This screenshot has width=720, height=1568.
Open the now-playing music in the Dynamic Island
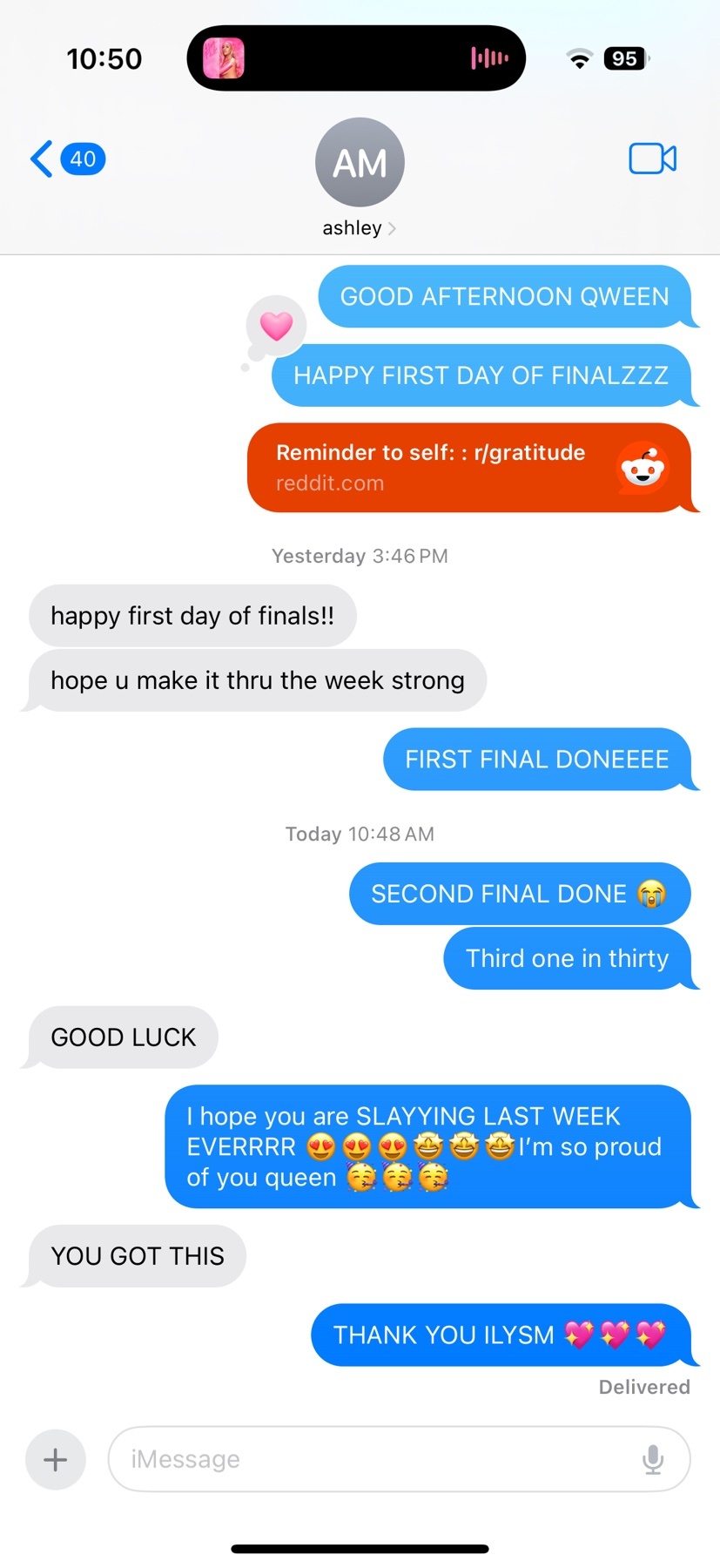coord(356,58)
